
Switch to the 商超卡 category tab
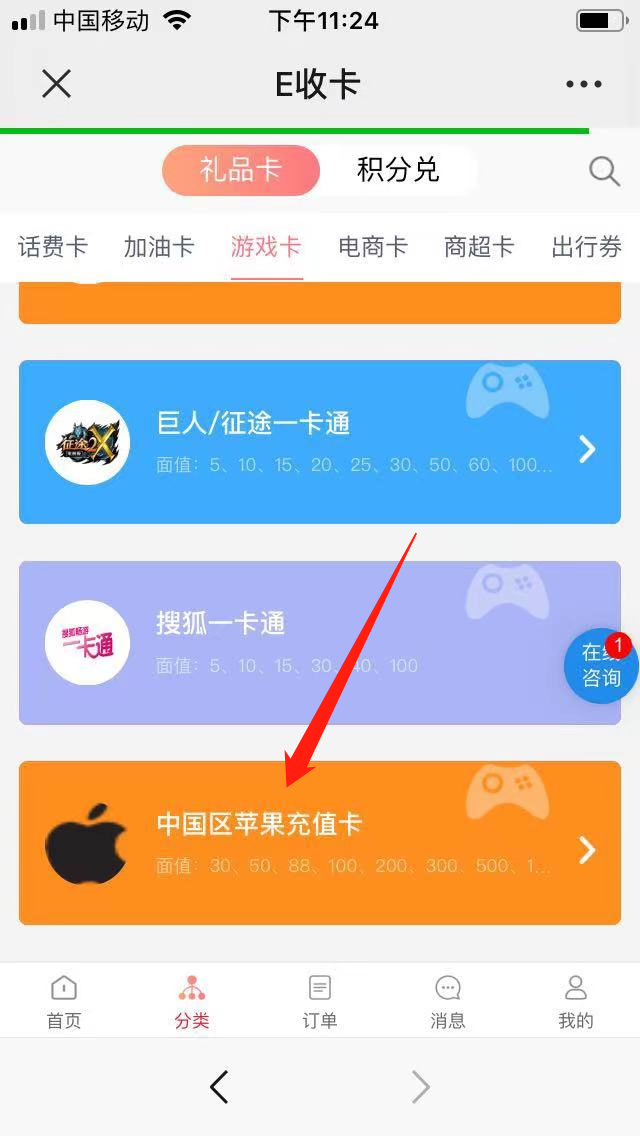(479, 247)
